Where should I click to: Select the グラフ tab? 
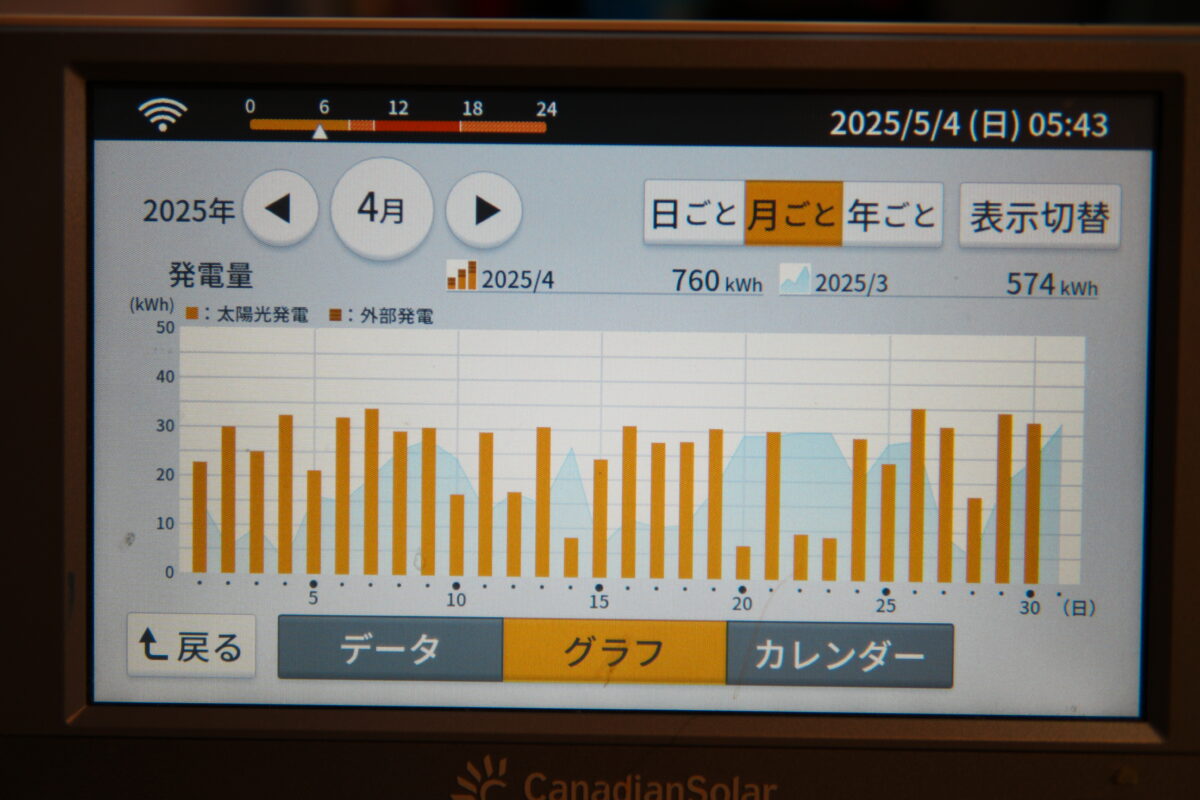click(x=614, y=652)
